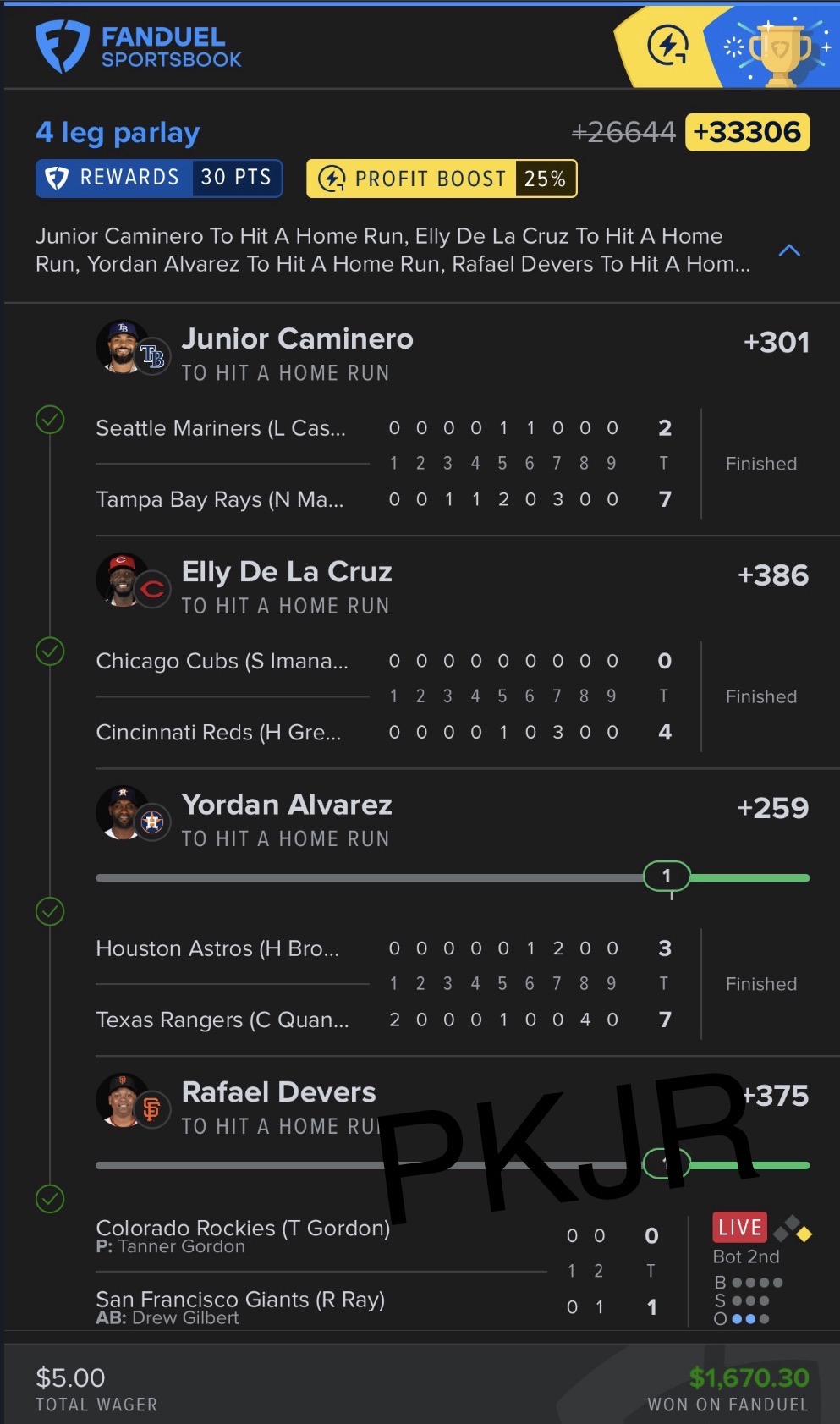Collapse the parlay legs with the chevron
The image size is (840, 1424).
coord(788,250)
